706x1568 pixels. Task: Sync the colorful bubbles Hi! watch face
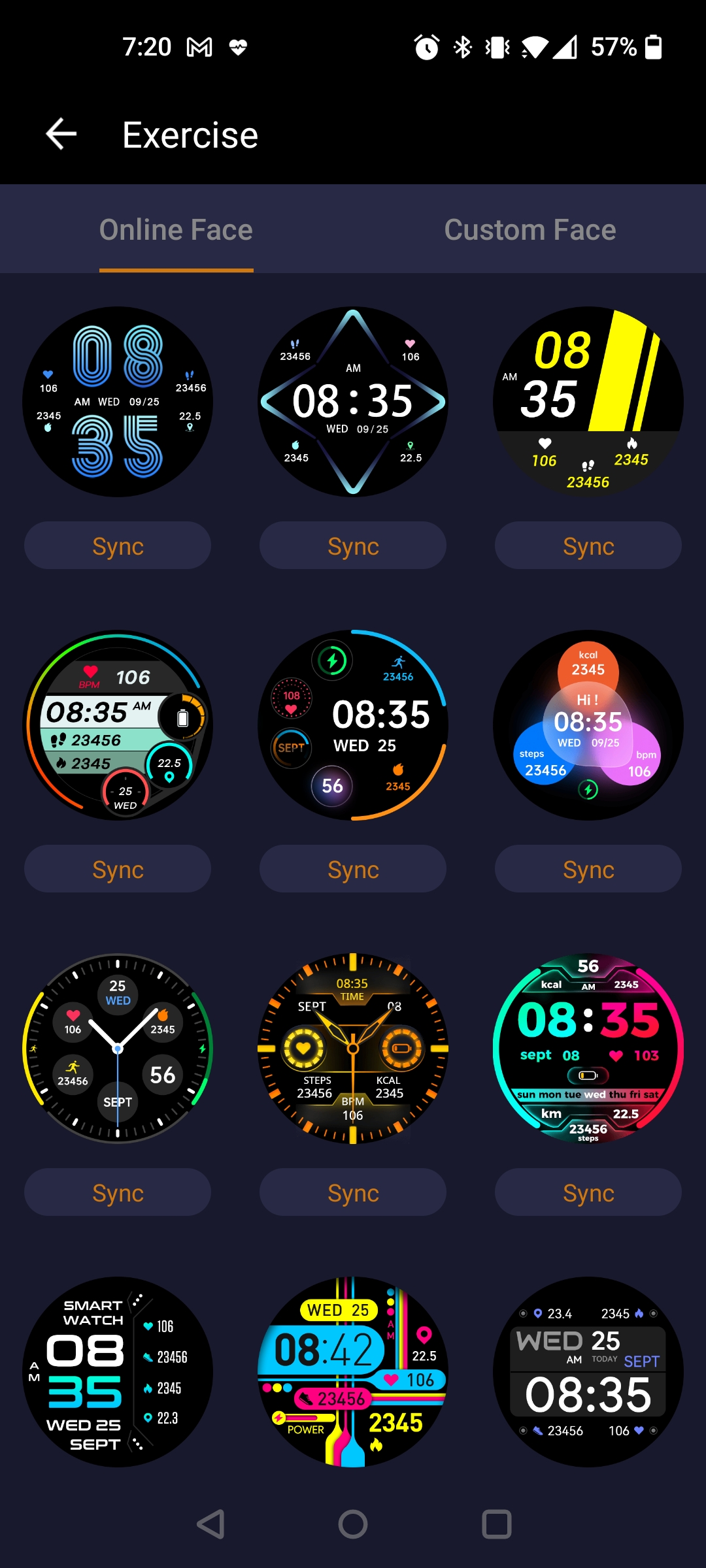pyautogui.click(x=588, y=869)
